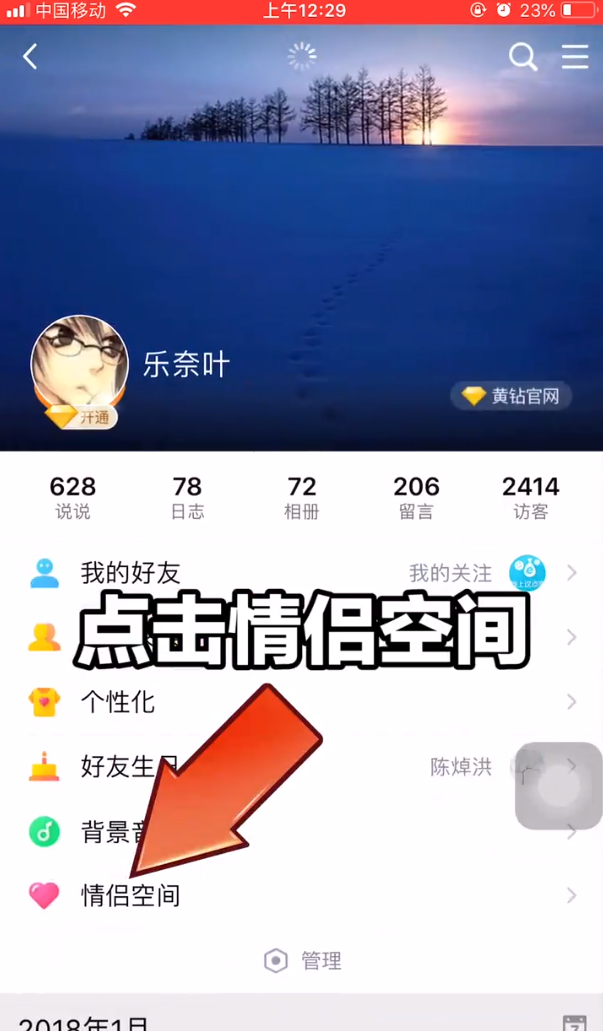This screenshot has width=603, height=1031.
Task: Open the calendar icon beside 2018年1月
Action: 574,1022
